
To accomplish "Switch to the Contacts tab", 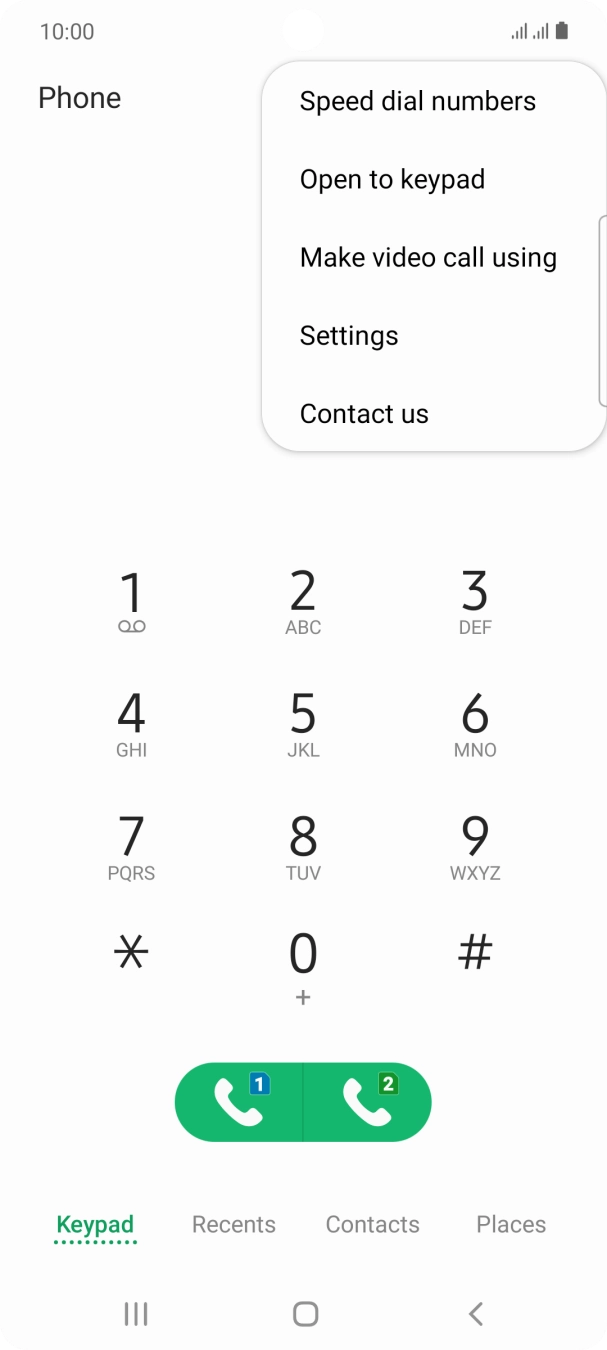I will (372, 1224).
